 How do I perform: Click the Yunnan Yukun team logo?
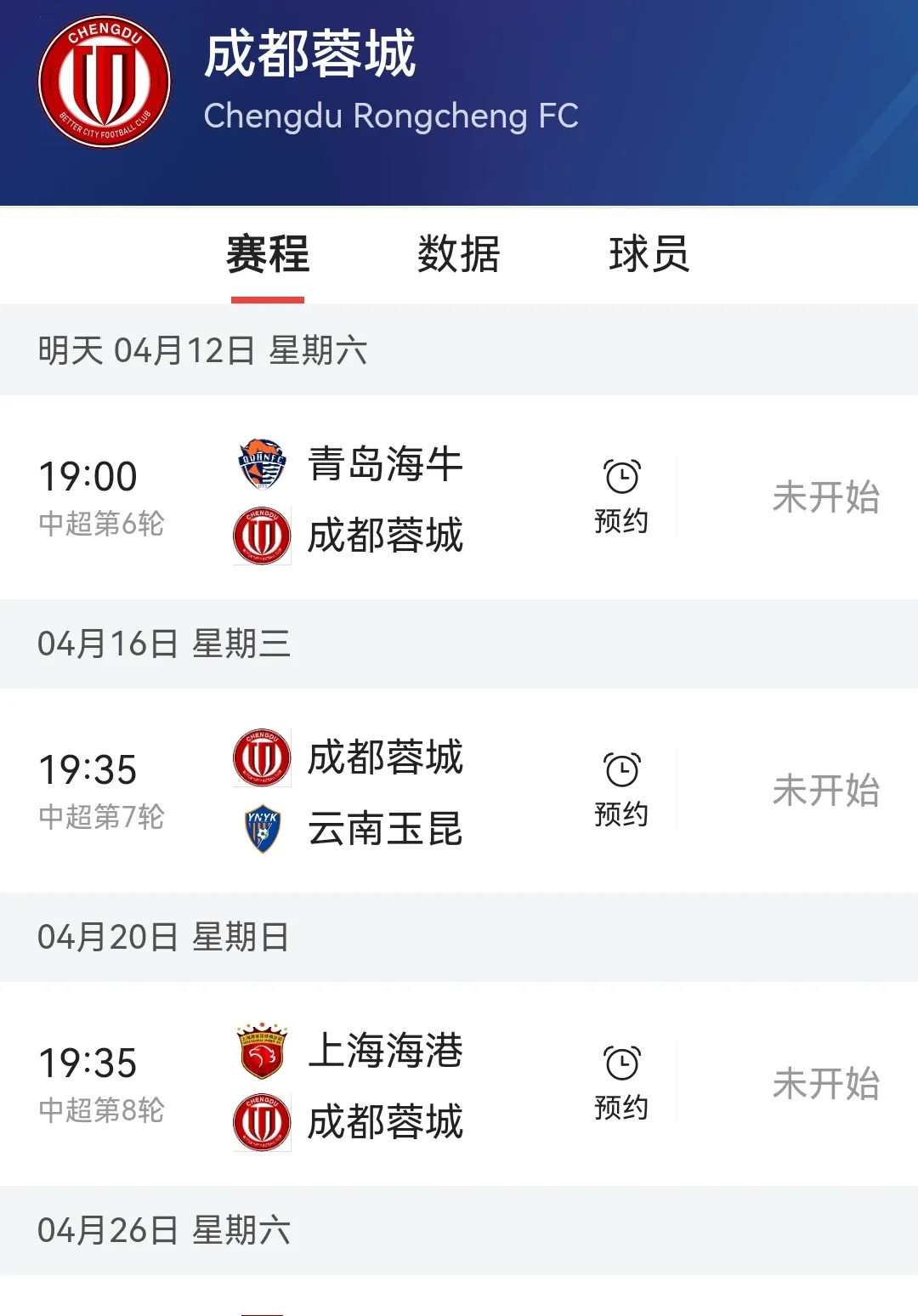pos(263,831)
